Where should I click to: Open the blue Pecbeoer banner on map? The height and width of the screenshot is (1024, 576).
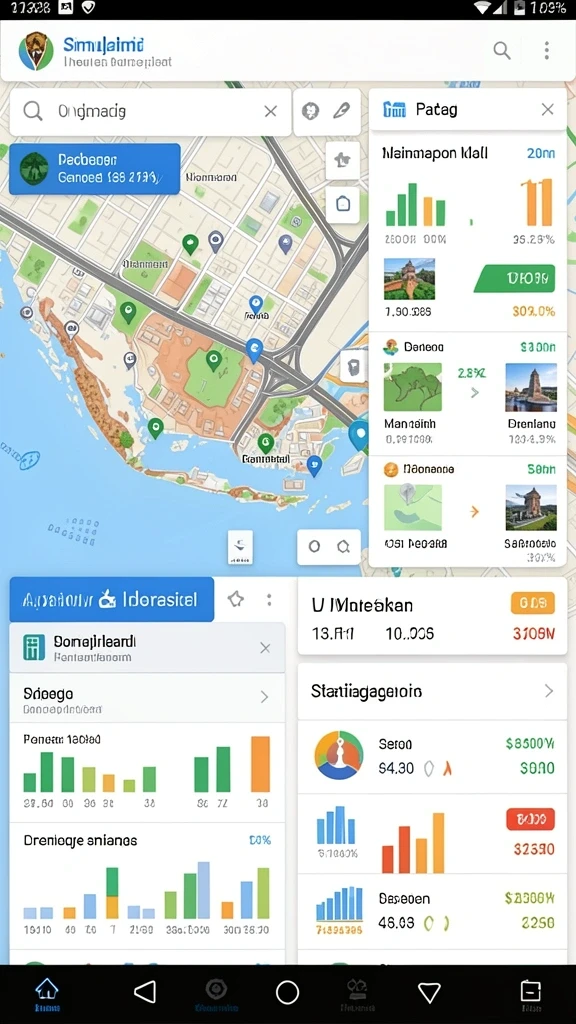(x=95, y=168)
